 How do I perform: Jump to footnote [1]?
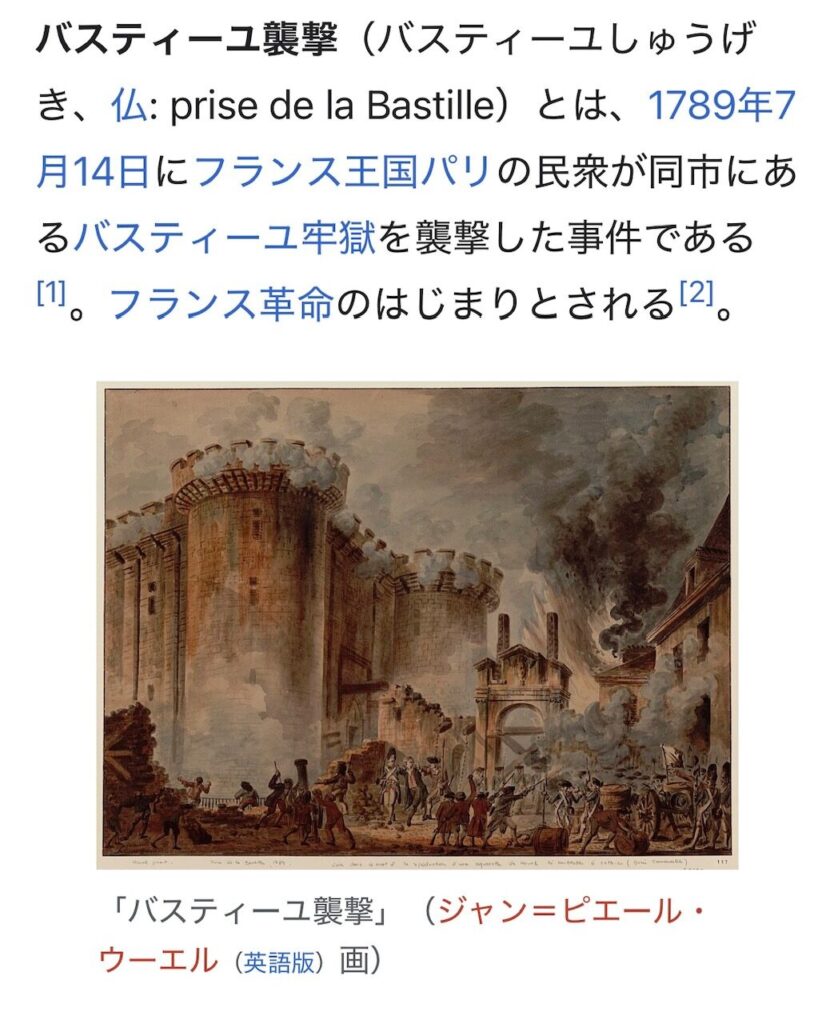point(51,293)
